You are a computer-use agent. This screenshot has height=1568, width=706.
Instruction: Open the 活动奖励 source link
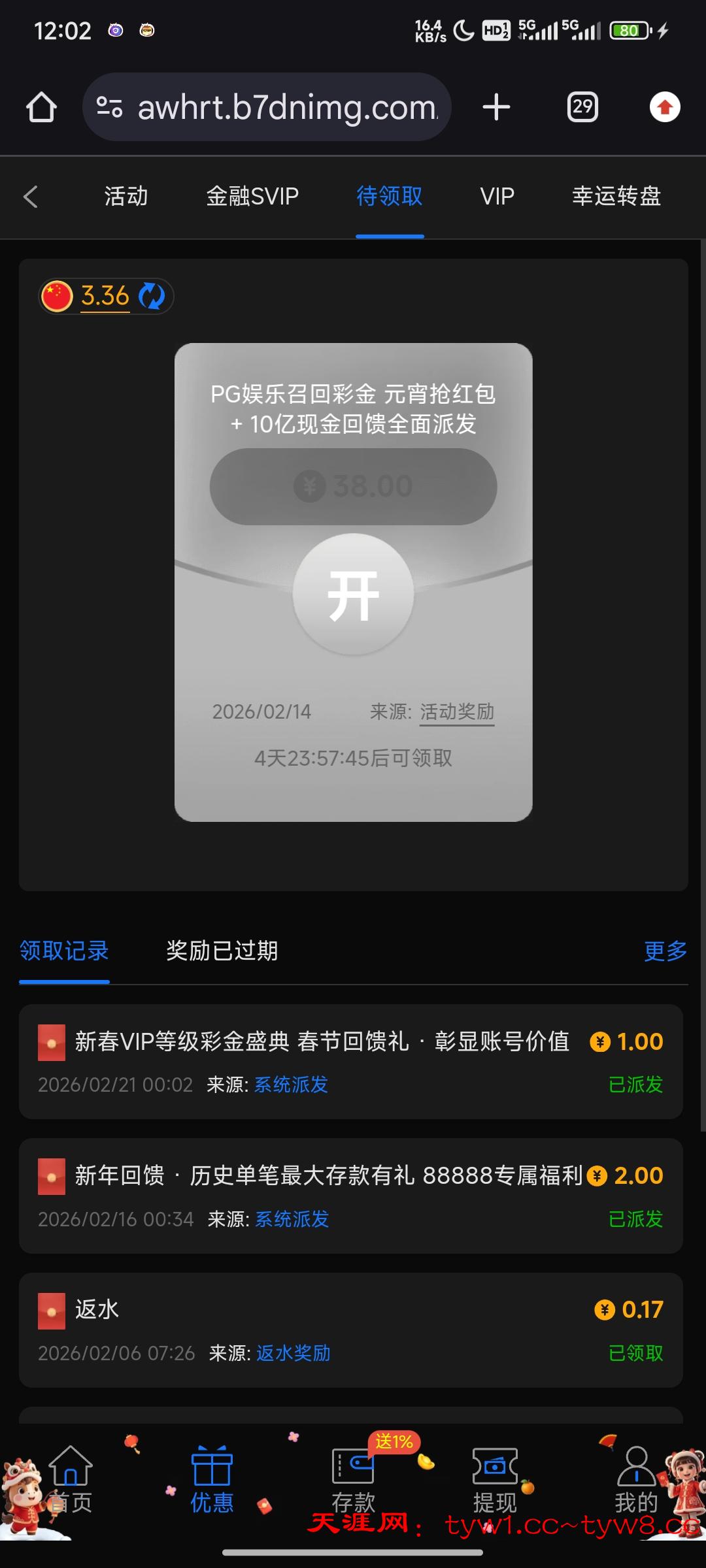coord(457,712)
